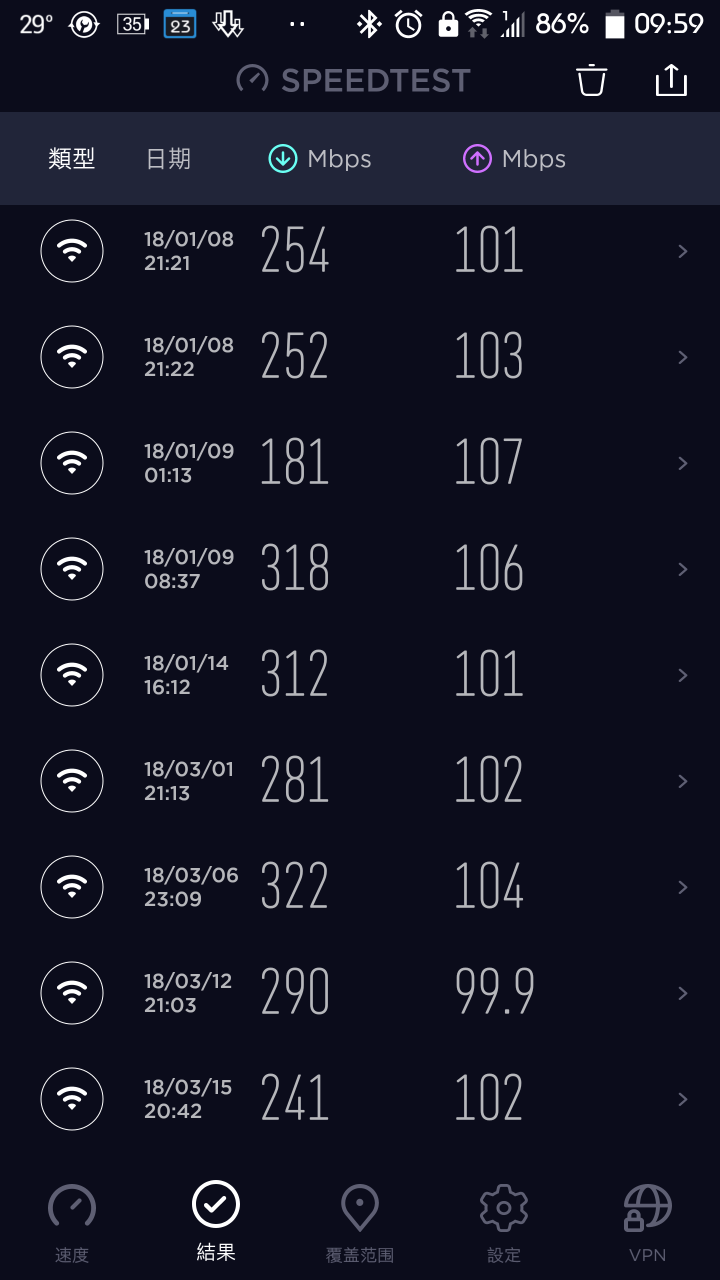Open the 18/03/12 21:03 result
This screenshot has height=1280, width=720.
point(360,993)
